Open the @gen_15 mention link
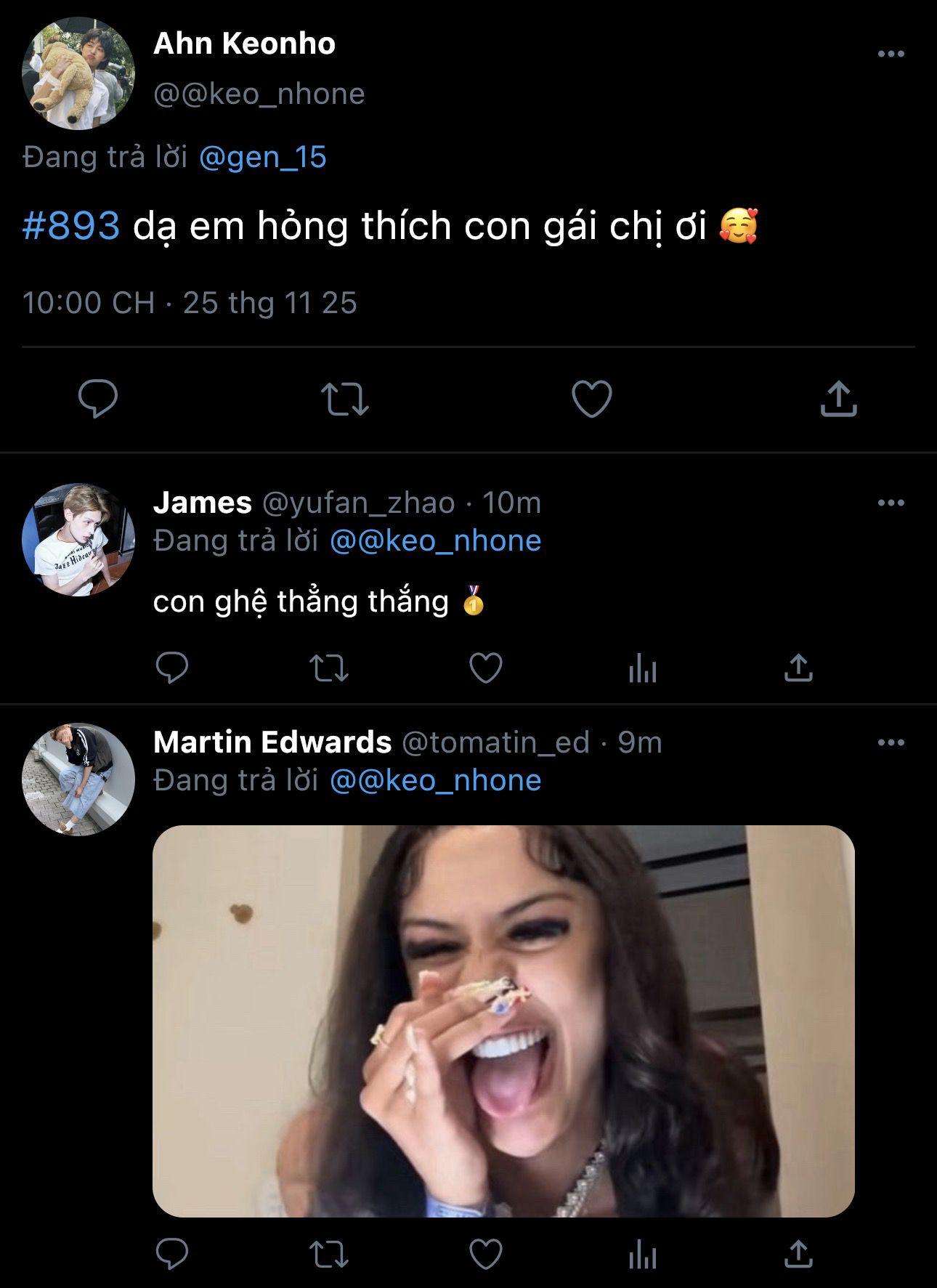937x1288 pixels. coord(262,157)
